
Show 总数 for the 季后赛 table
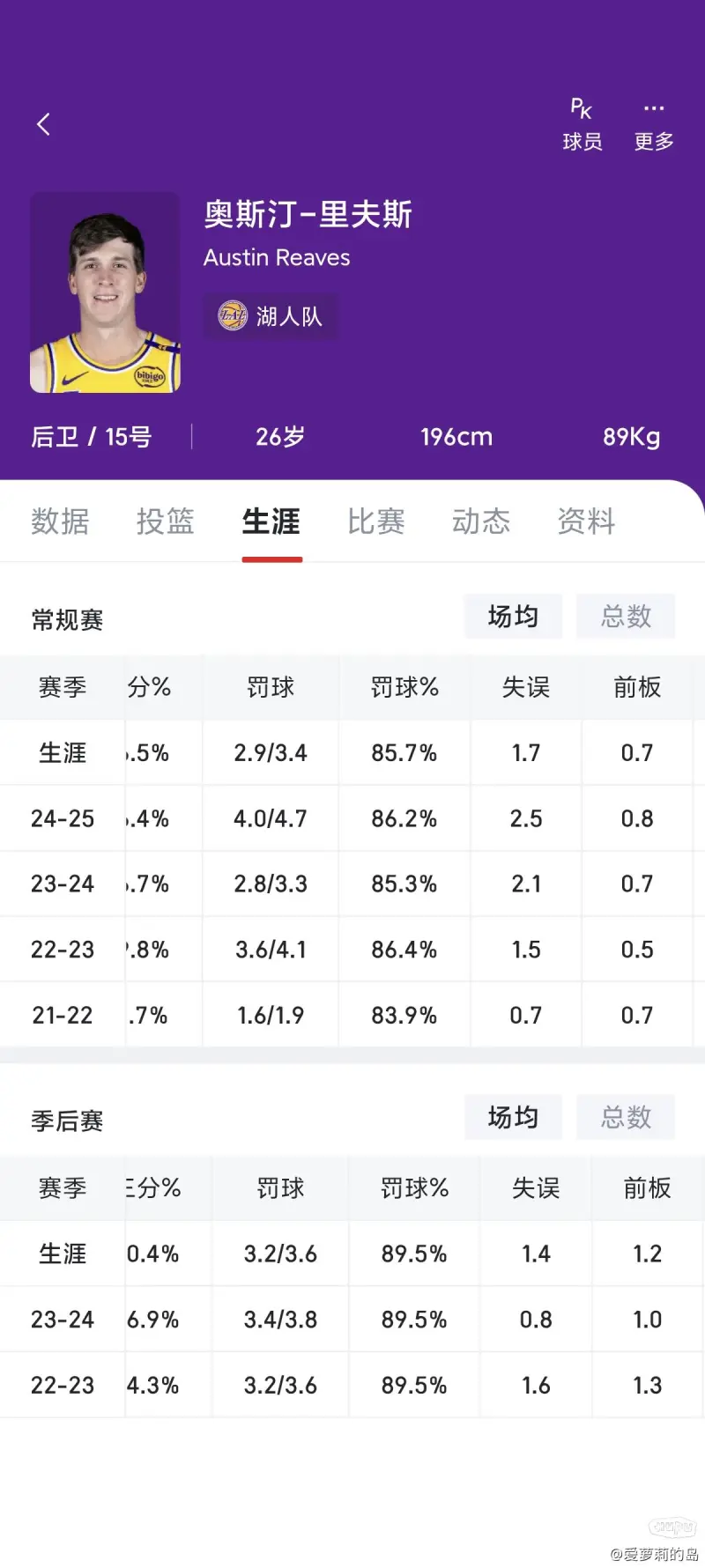(626, 1117)
